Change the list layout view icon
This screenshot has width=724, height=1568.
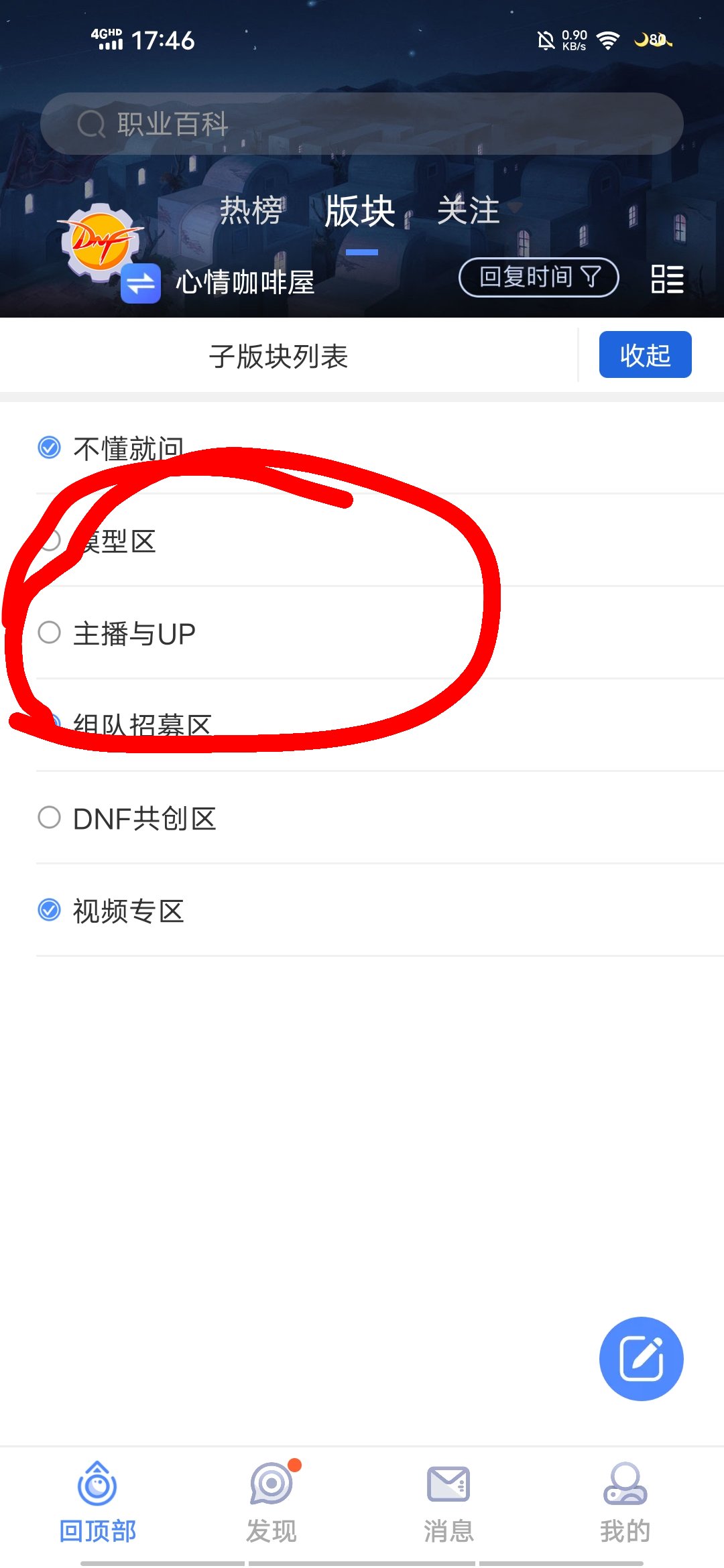click(x=668, y=279)
